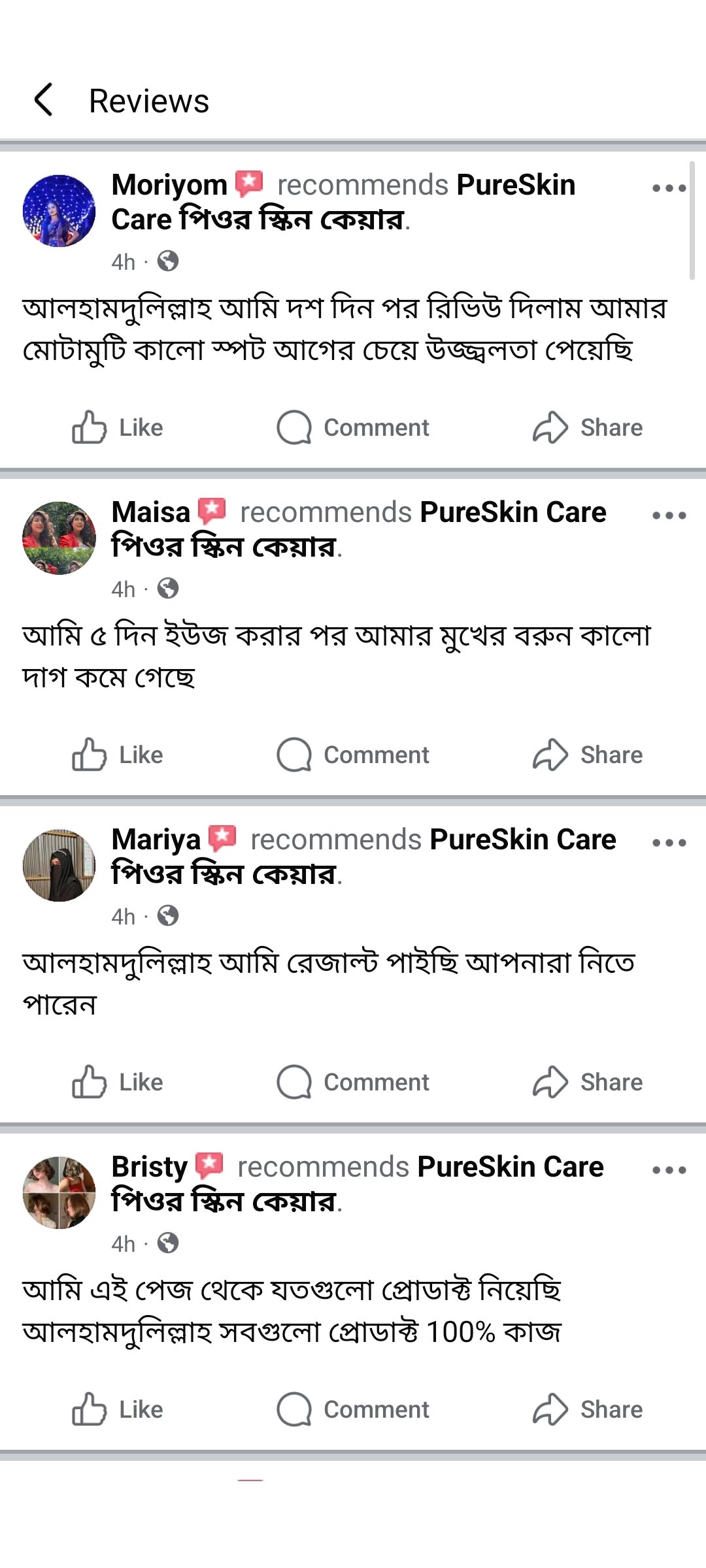Open PureSkin Care page from Bristy's review
This screenshot has width=706, height=1568.
coord(511,1166)
